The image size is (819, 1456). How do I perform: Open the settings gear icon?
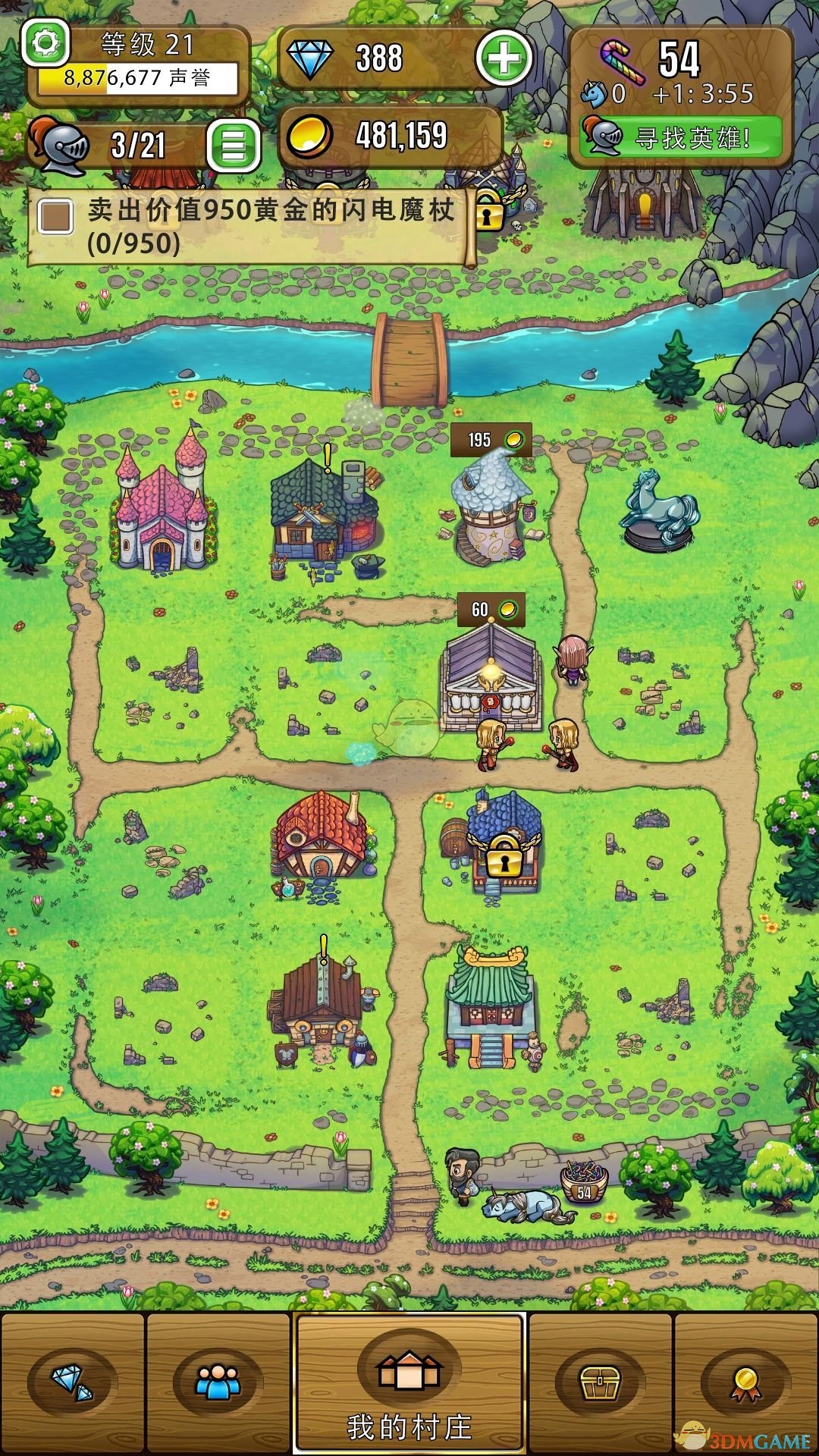click(45, 44)
